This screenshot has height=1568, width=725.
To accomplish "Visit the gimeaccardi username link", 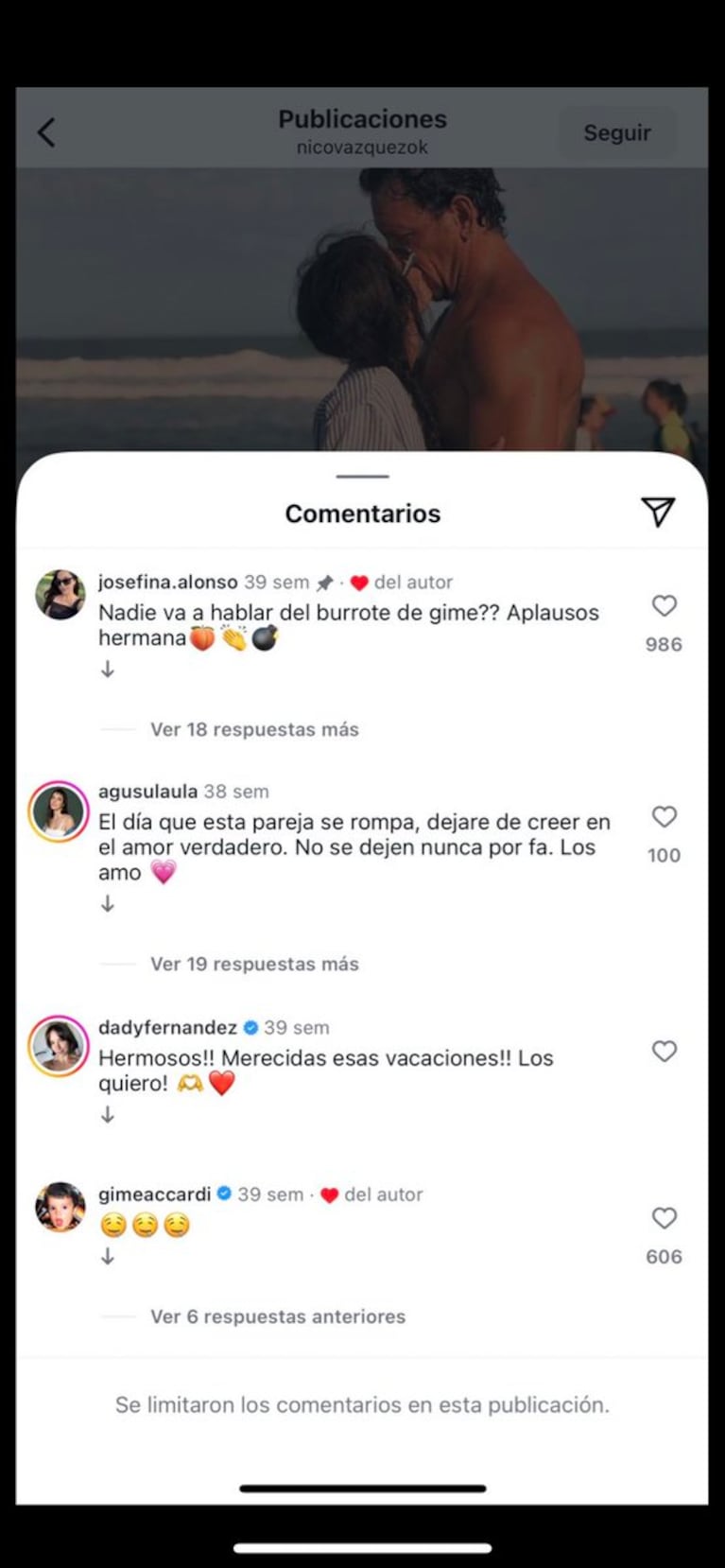I will point(154,1194).
